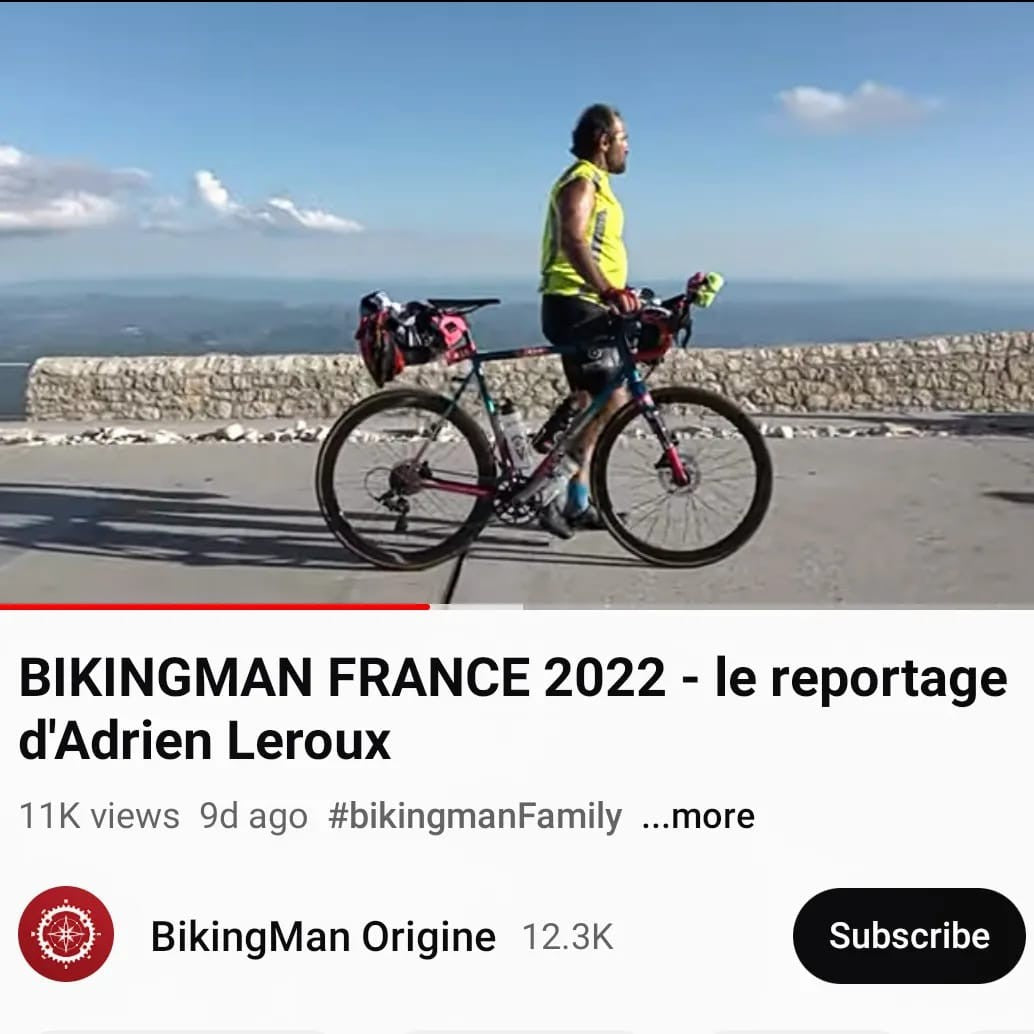Subscribe to the BikingMan Origine channel
1034x1034 pixels.
click(908, 936)
